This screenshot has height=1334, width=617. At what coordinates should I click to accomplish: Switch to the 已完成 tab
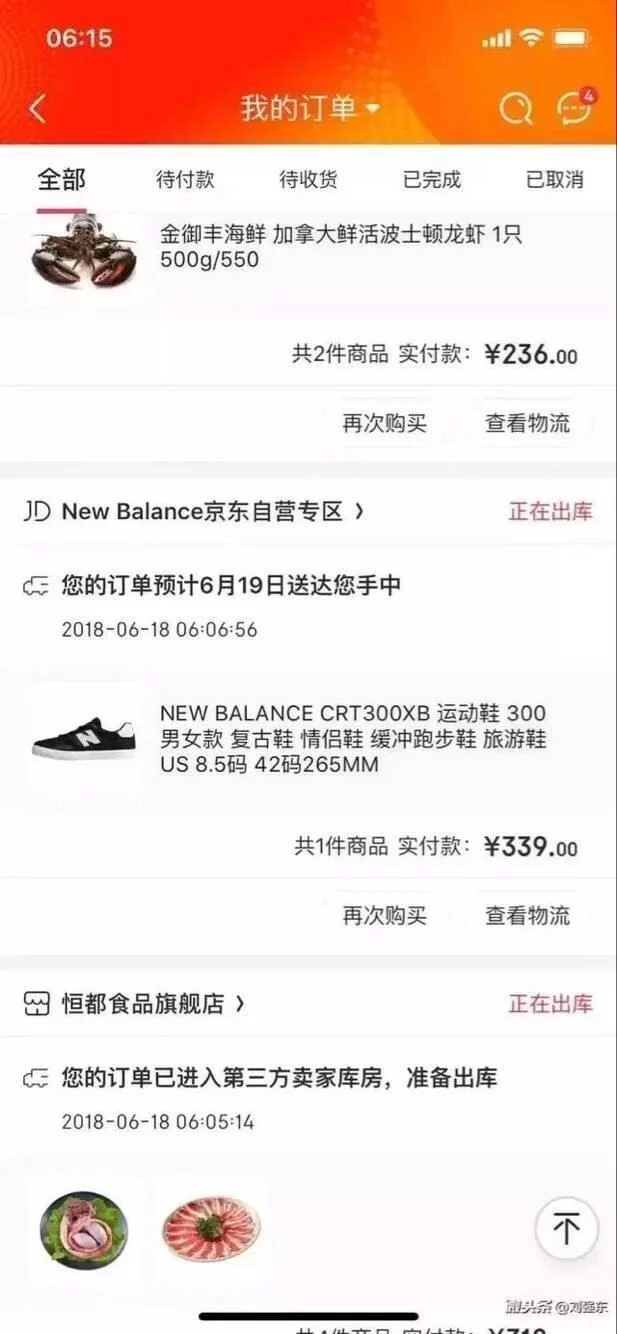pyautogui.click(x=432, y=180)
